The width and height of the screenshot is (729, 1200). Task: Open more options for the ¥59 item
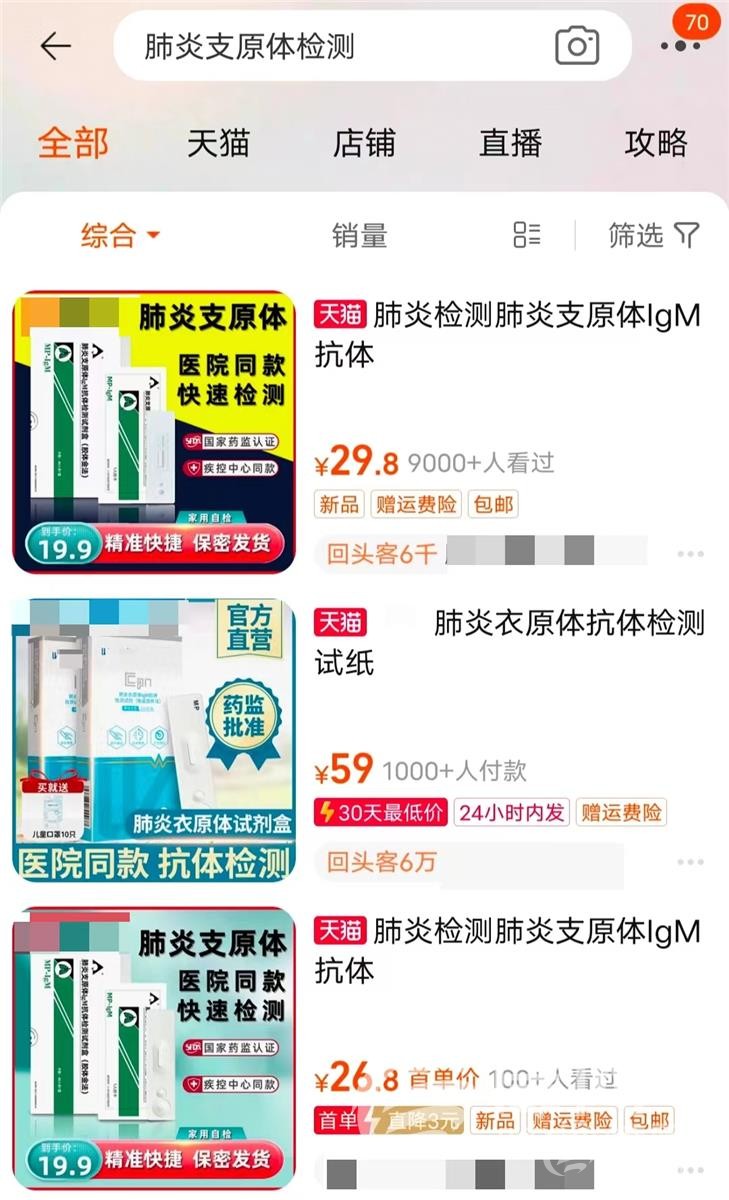coord(690,862)
